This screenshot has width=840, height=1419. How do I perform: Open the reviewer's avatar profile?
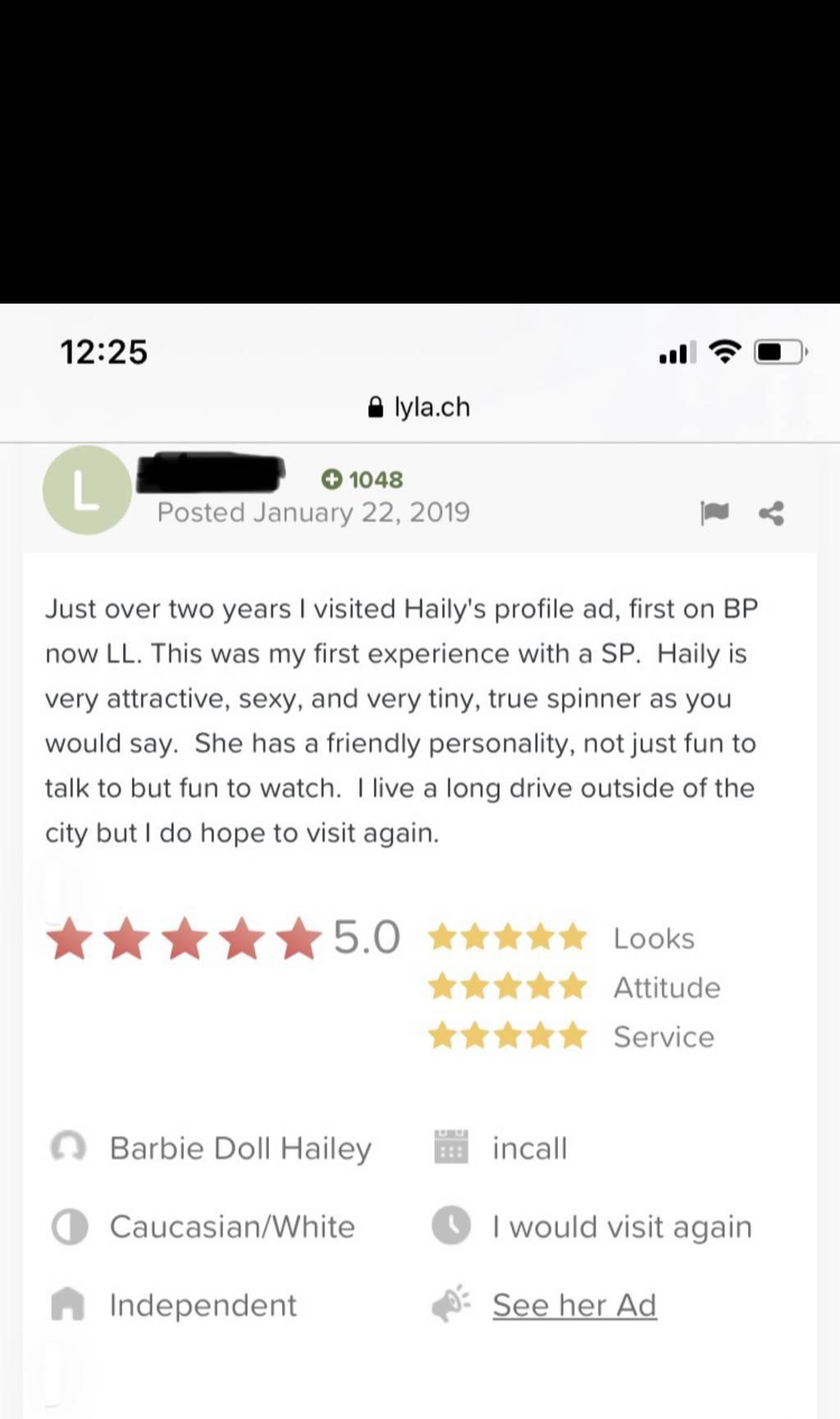(87, 490)
